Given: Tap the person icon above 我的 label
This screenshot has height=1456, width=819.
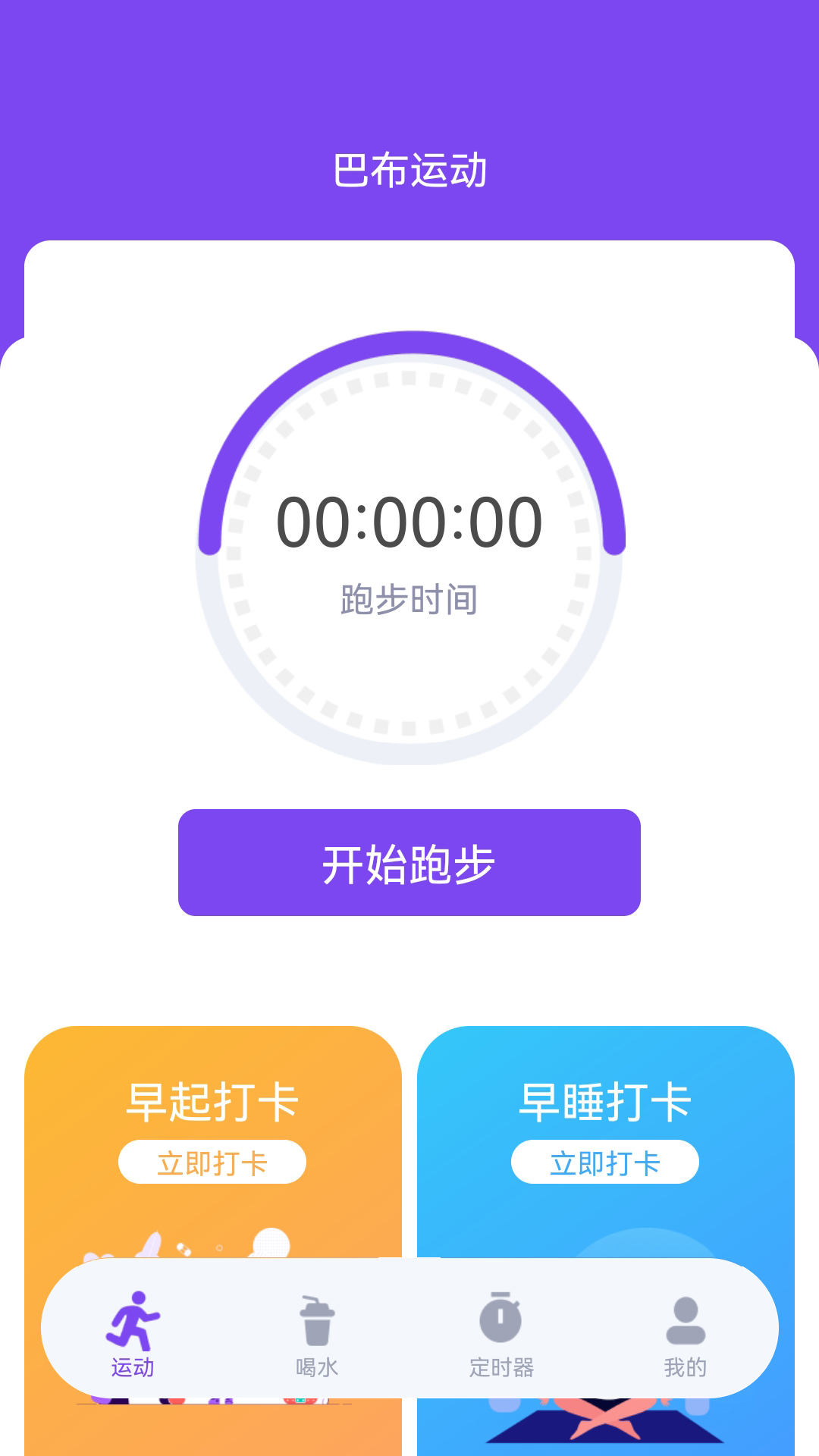Looking at the screenshot, I should click(x=685, y=1319).
